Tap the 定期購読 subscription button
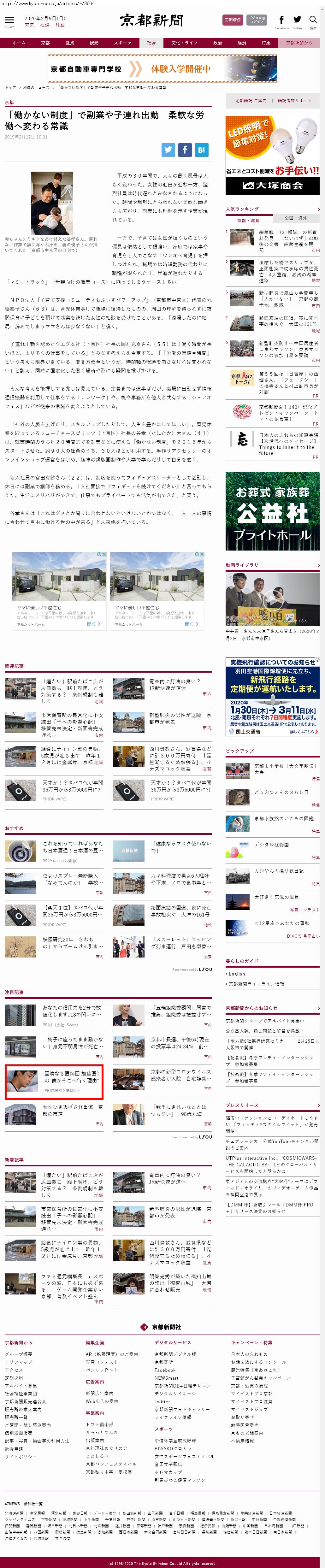The image size is (325, 1568). pyautogui.click(x=232, y=20)
